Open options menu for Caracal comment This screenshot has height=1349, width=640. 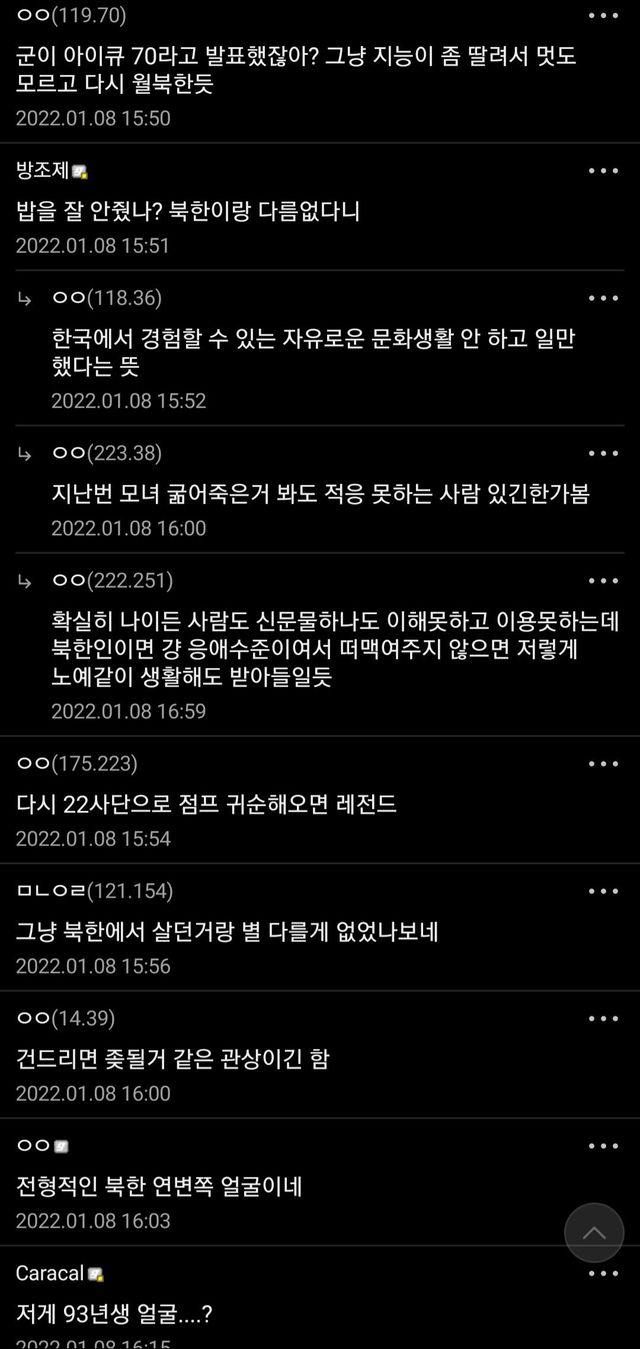coord(604,1273)
